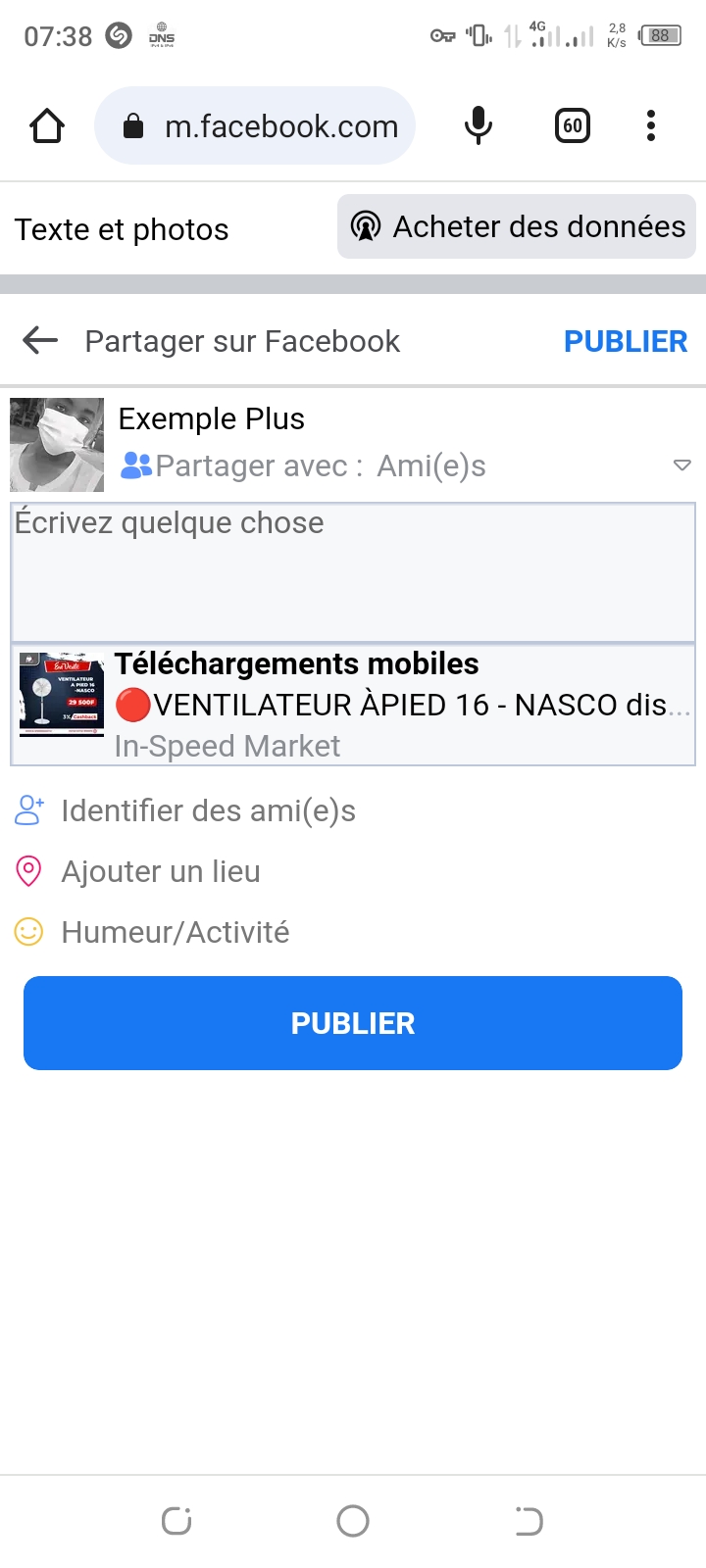
Task: Start voice search with the microphone
Action: click(479, 126)
